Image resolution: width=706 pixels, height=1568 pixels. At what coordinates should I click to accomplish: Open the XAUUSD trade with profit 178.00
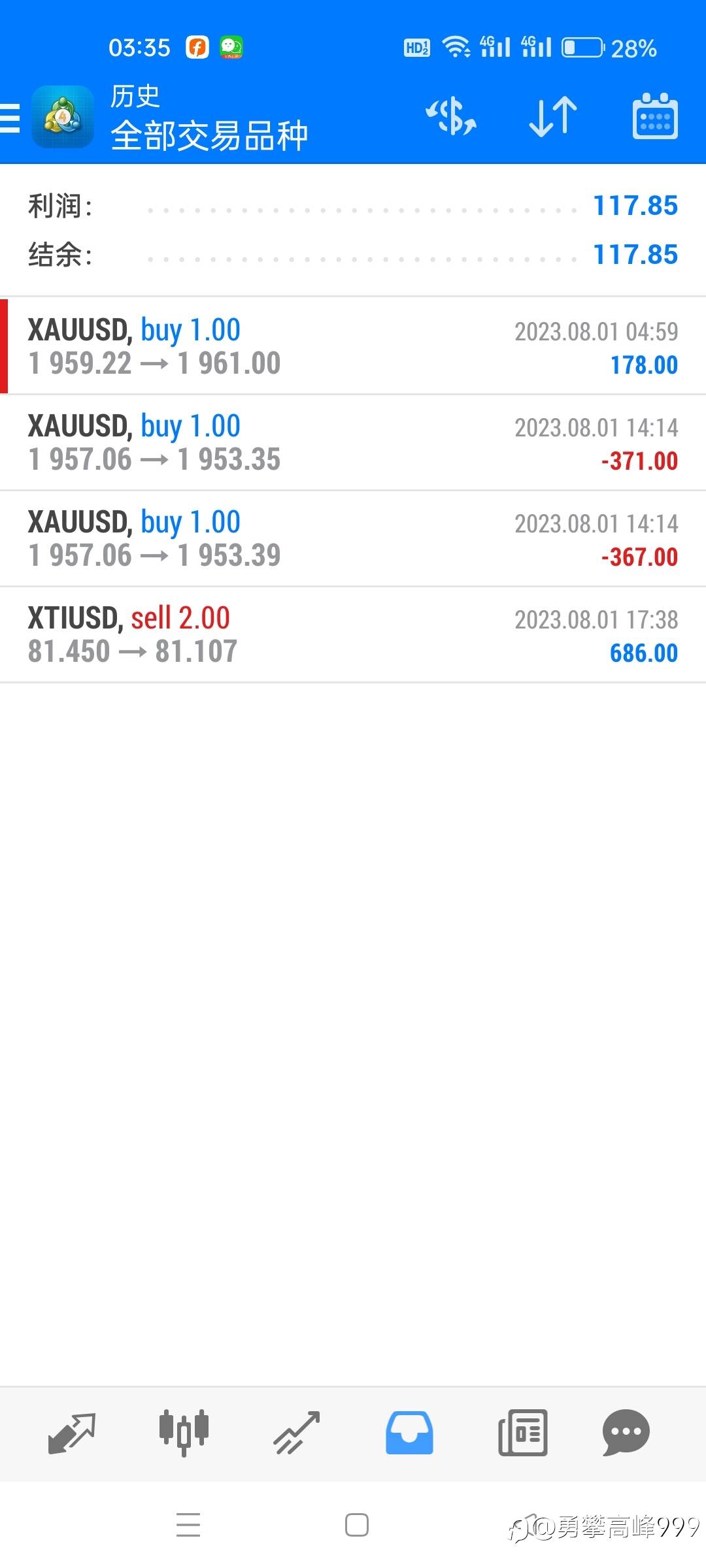[x=353, y=346]
